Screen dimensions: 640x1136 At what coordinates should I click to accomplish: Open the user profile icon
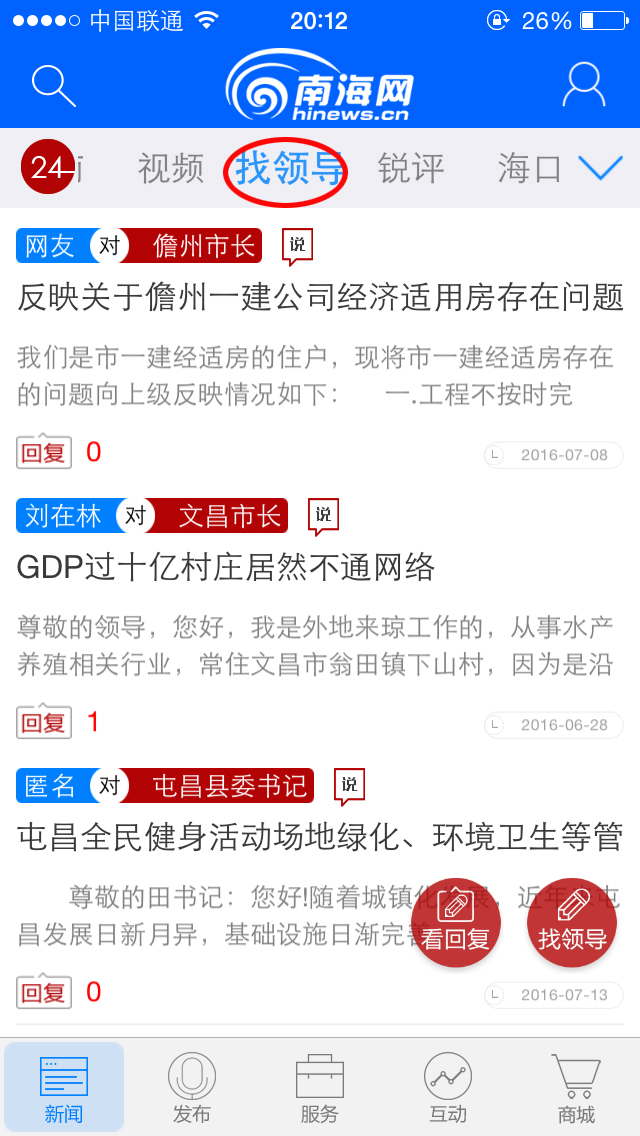click(584, 85)
